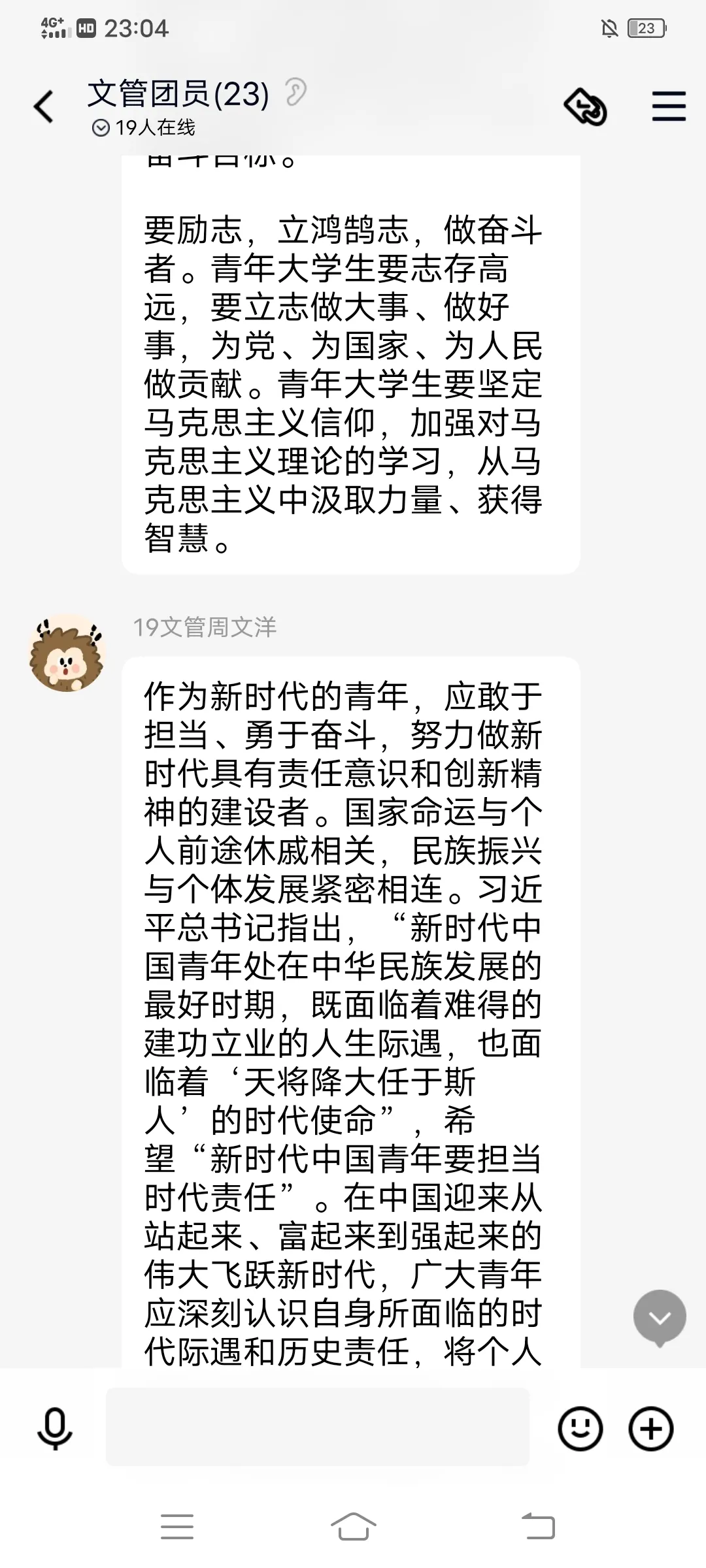Jump to latest messages with down arrow

click(x=660, y=1317)
